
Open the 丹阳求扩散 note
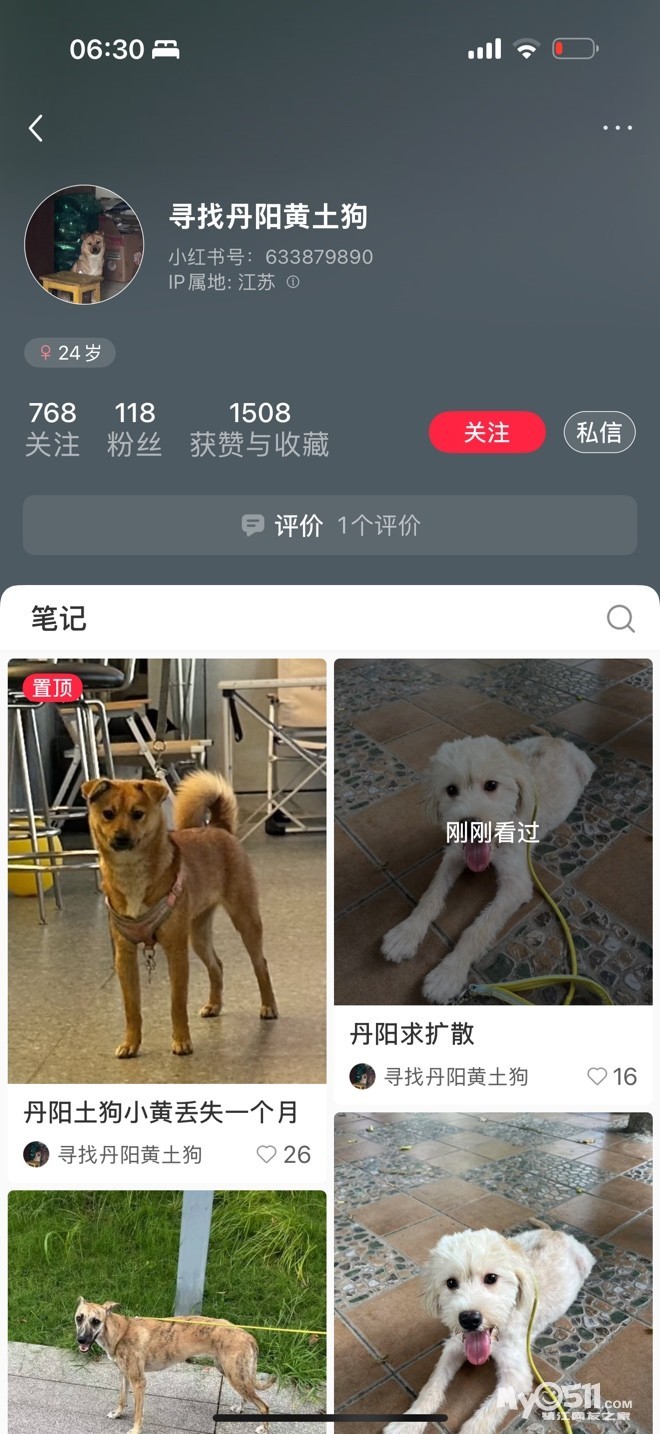pos(493,832)
